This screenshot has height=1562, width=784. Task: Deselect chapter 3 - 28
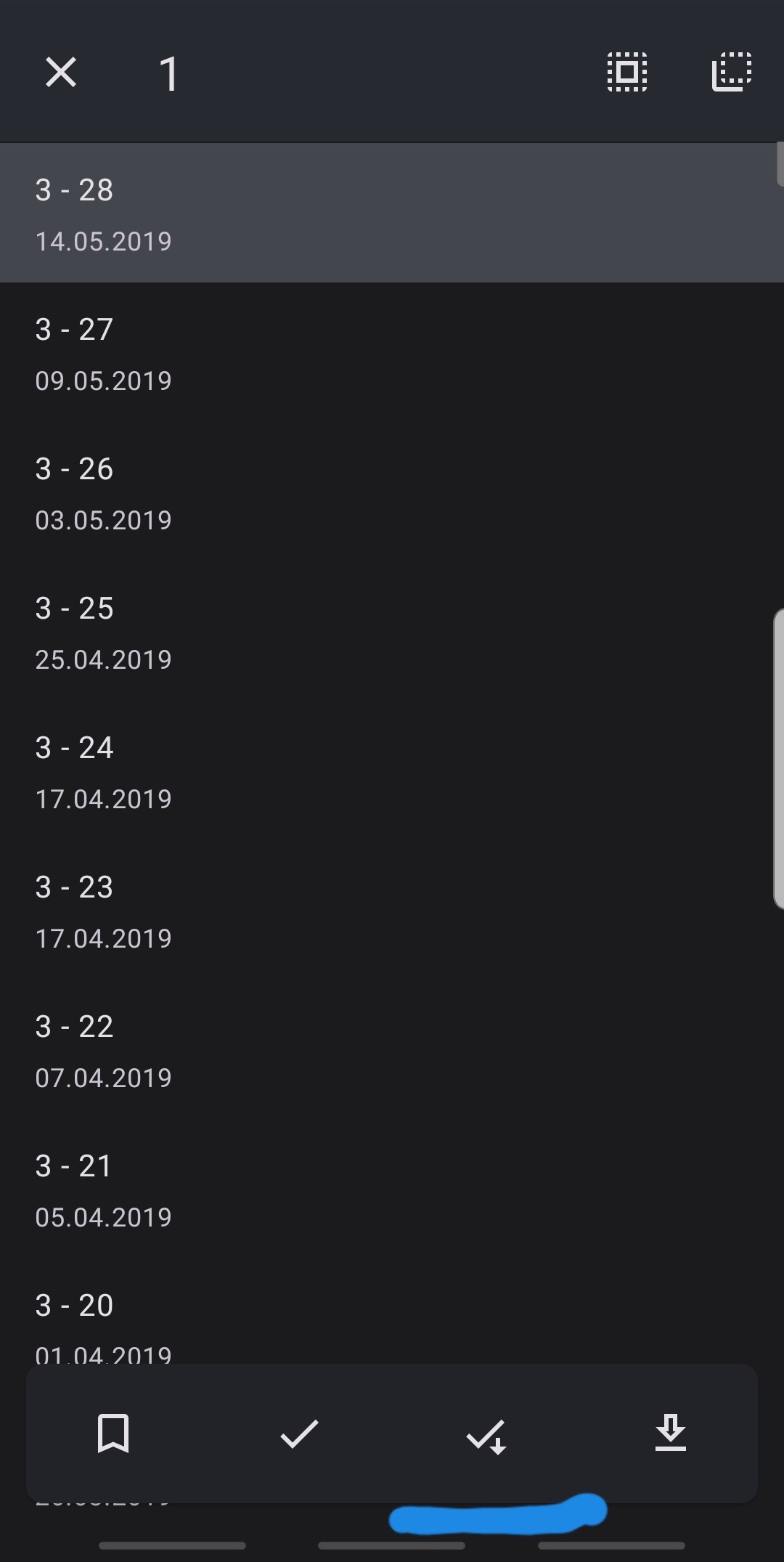point(392,213)
